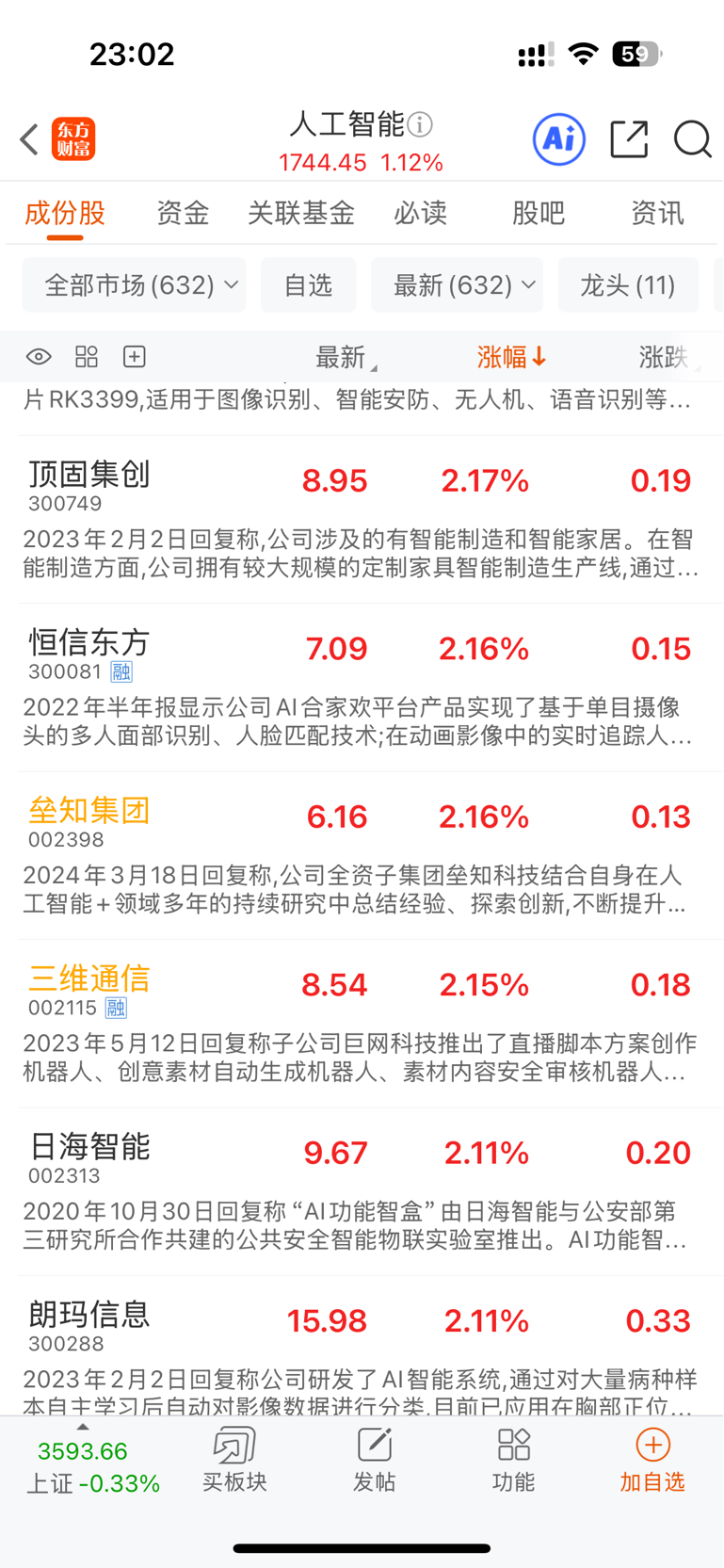
Task: Switch to the 股吧 tab
Action: pyautogui.click(x=539, y=213)
